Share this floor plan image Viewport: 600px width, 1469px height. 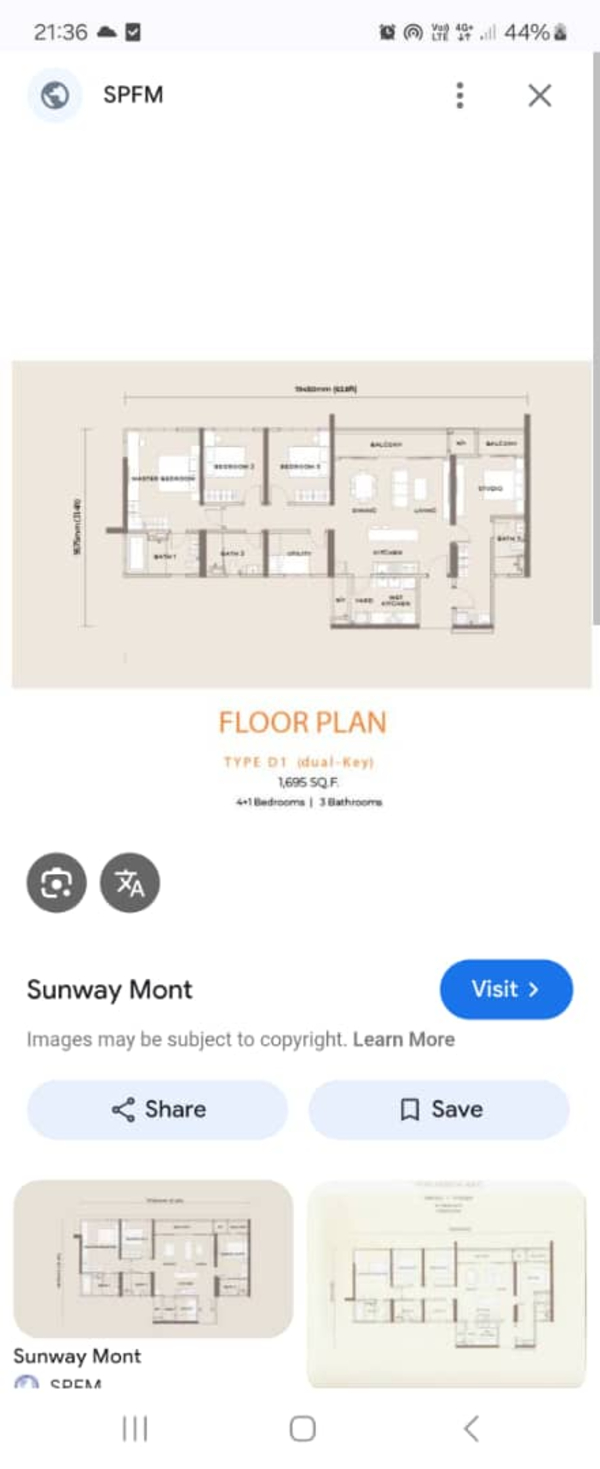[157, 1109]
